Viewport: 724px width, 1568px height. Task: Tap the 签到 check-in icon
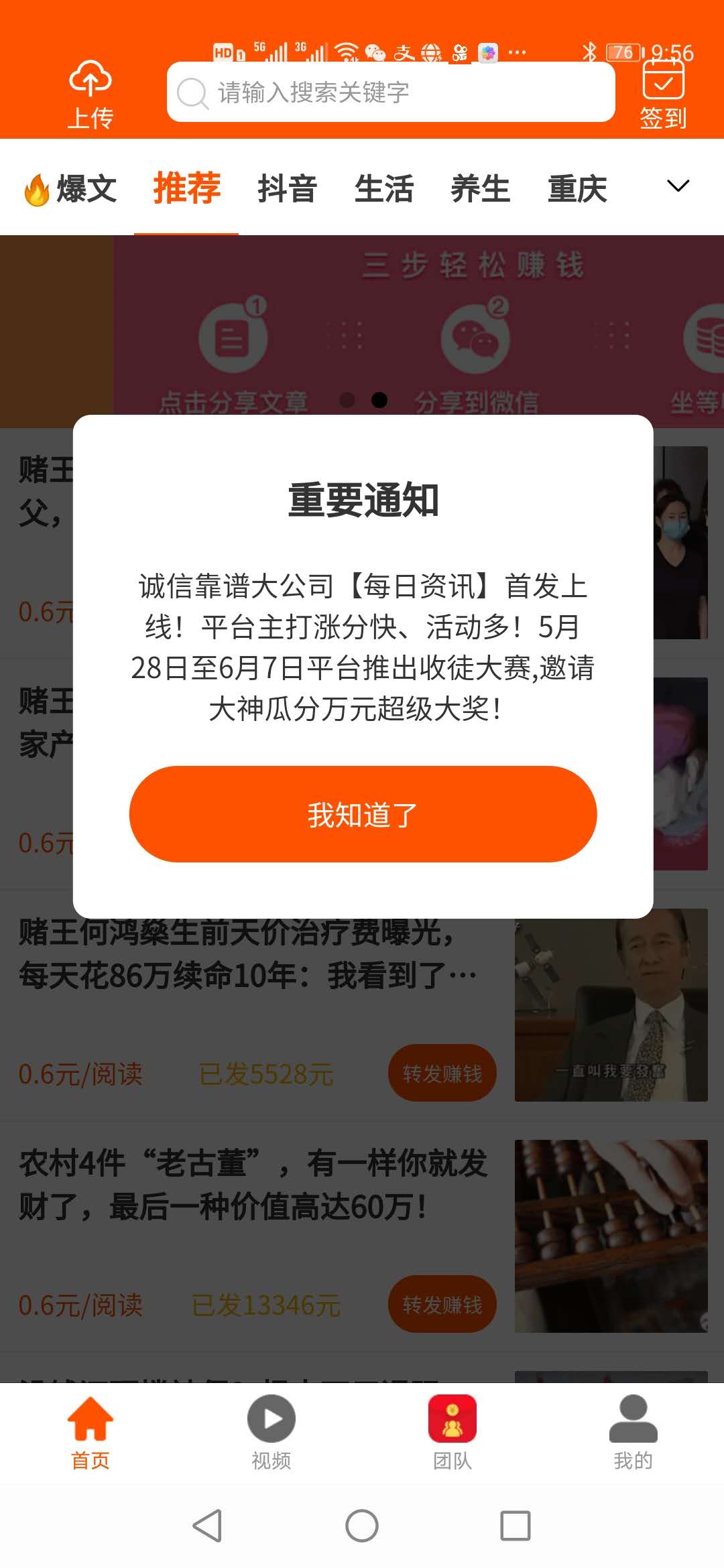(662, 95)
